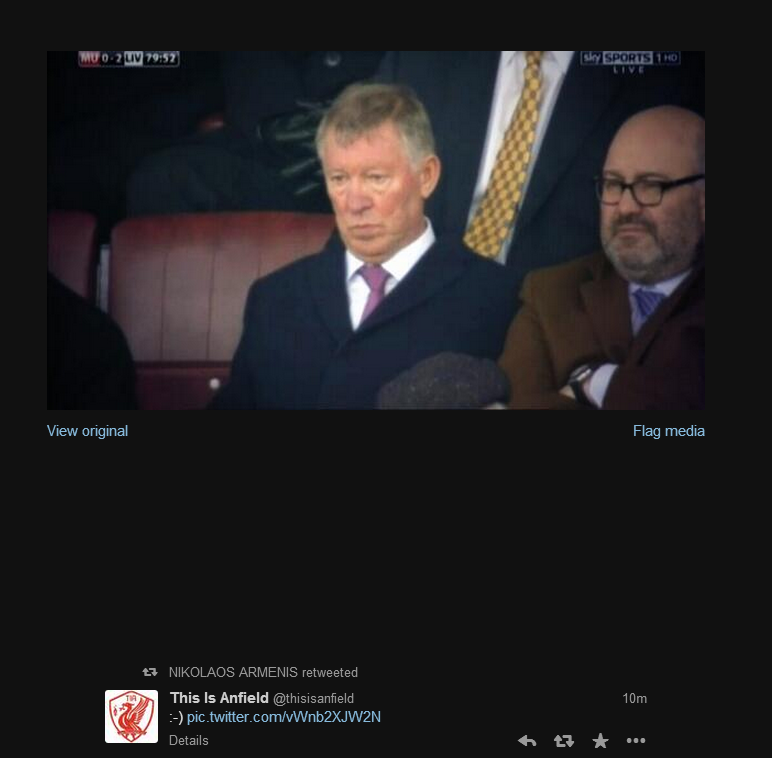Retweet This Is Anfield's tweet
Screen dimensions: 772x758
pyautogui.click(x=563, y=741)
